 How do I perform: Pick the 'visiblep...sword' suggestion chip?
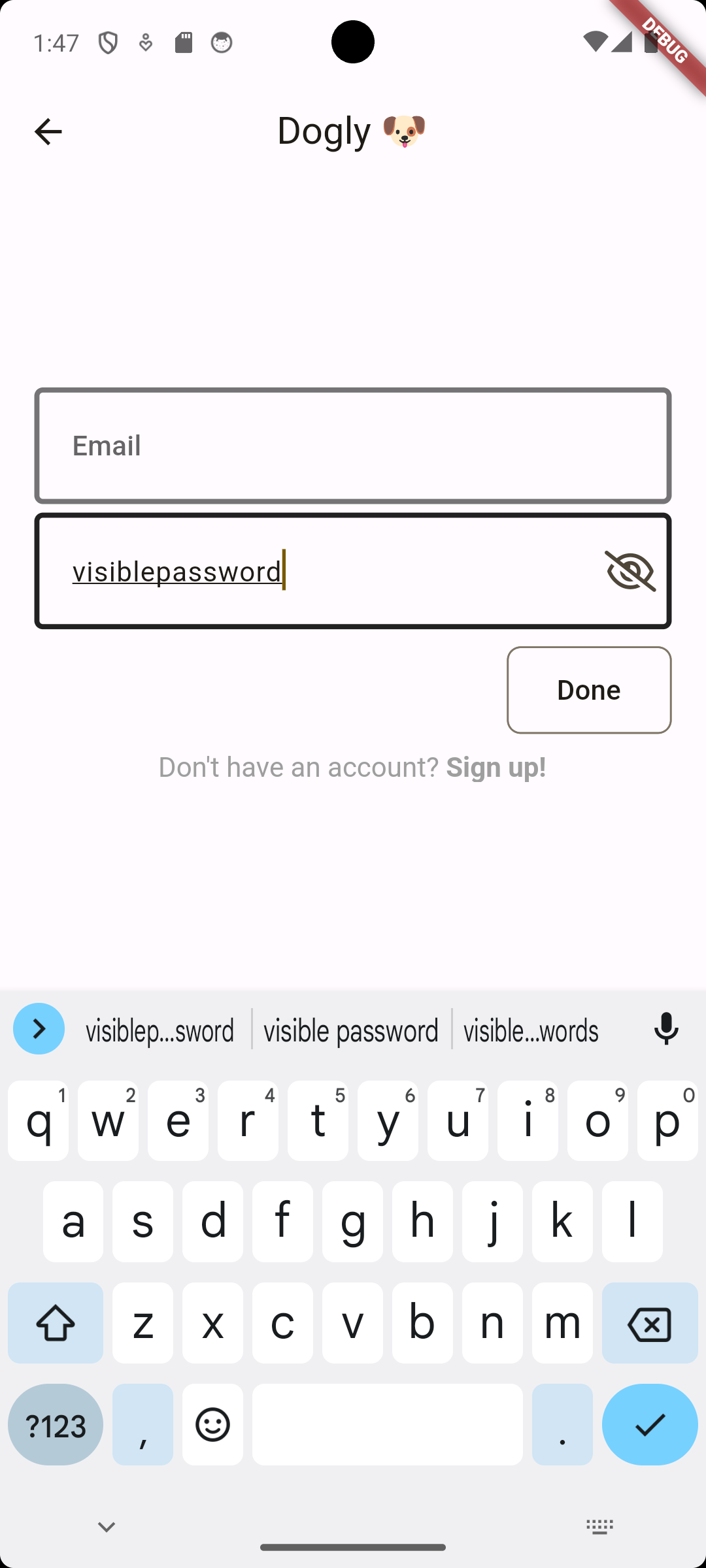160,1030
